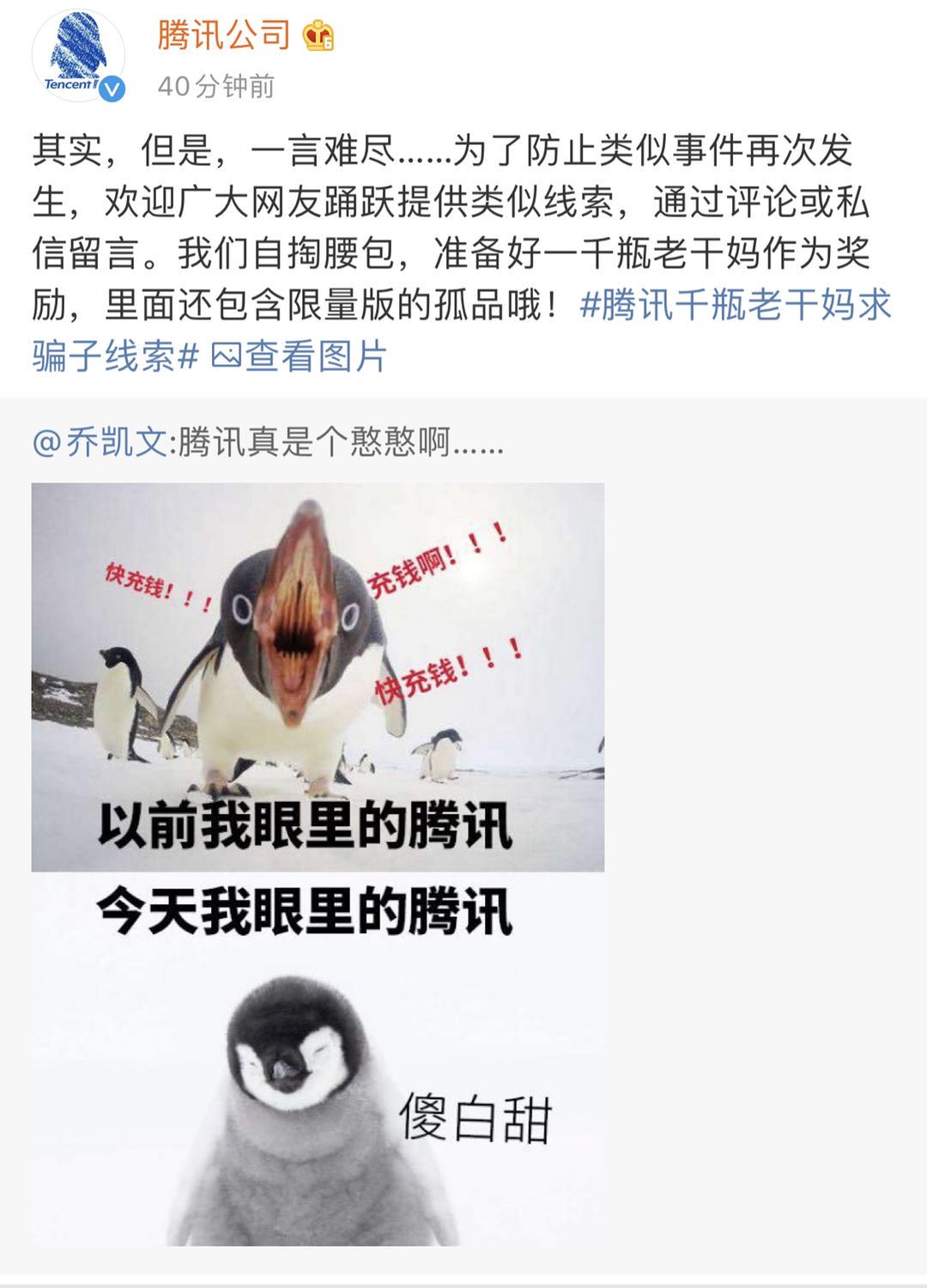This screenshot has height=1288, width=927.
Task: Enlarge the penguin meme image
Action: click(x=318, y=863)
